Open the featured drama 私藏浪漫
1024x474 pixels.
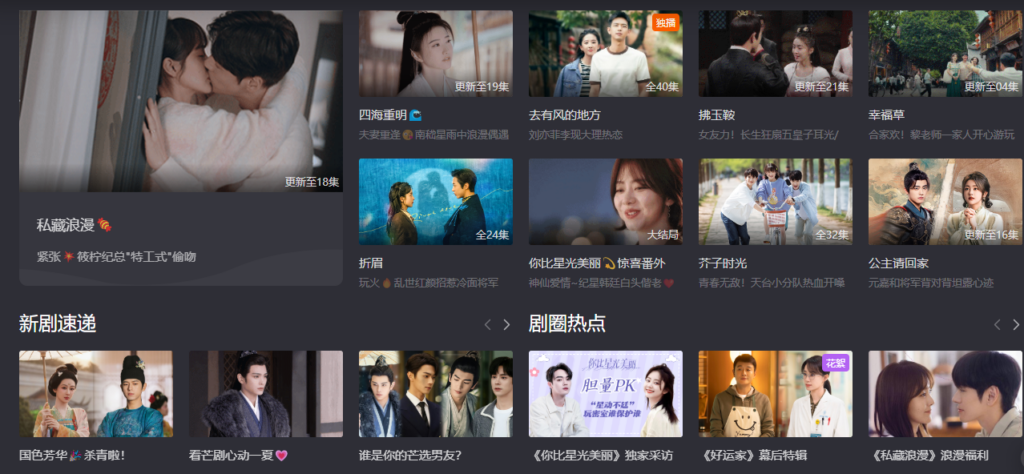(x=180, y=101)
